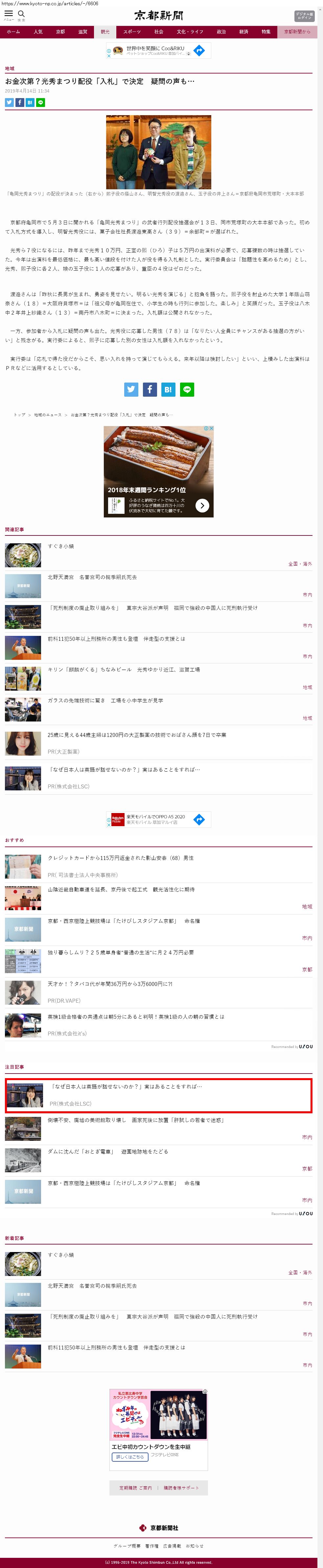Tap the デジタル版ログイン button

(304, 16)
